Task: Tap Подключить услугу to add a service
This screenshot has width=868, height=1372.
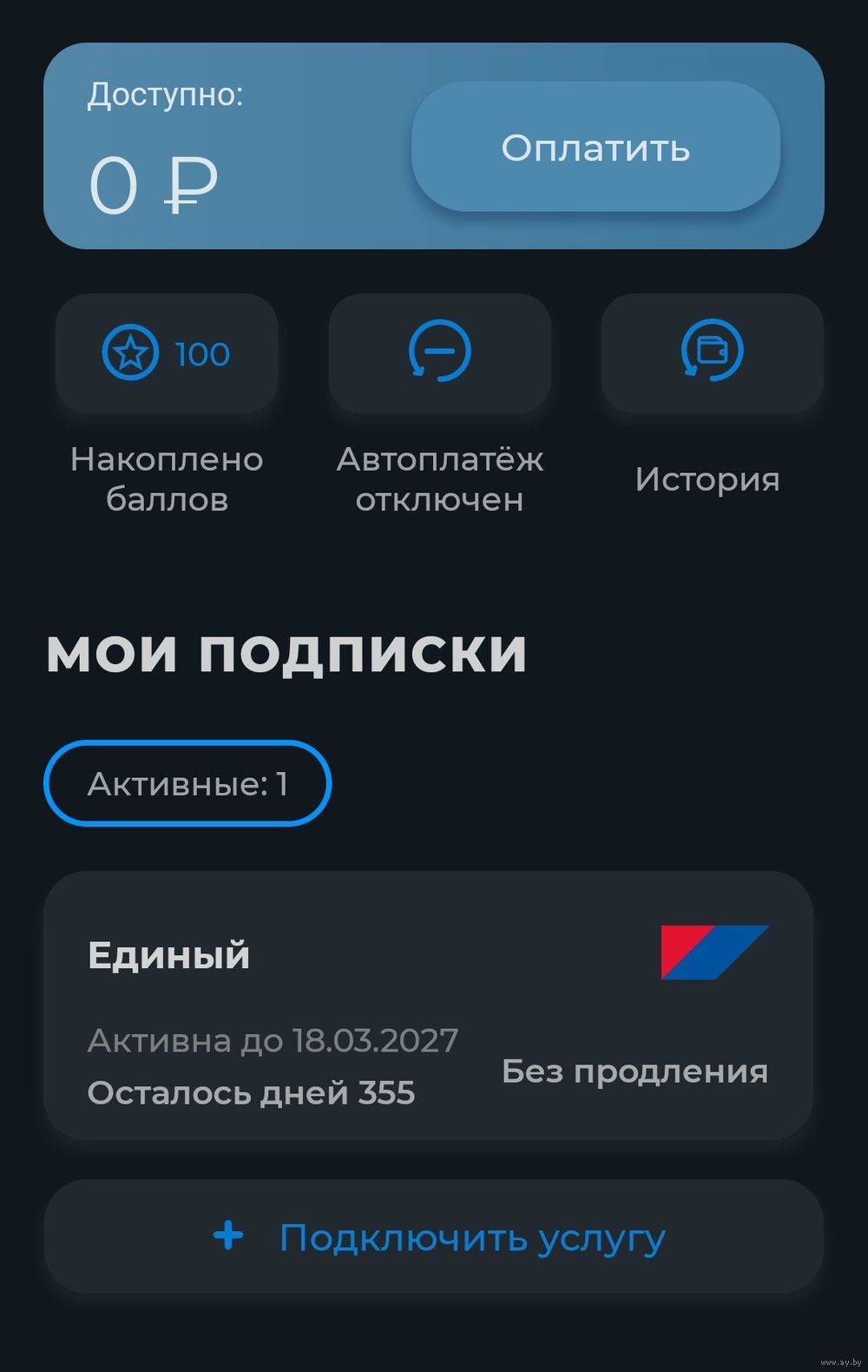Action: tap(434, 1237)
